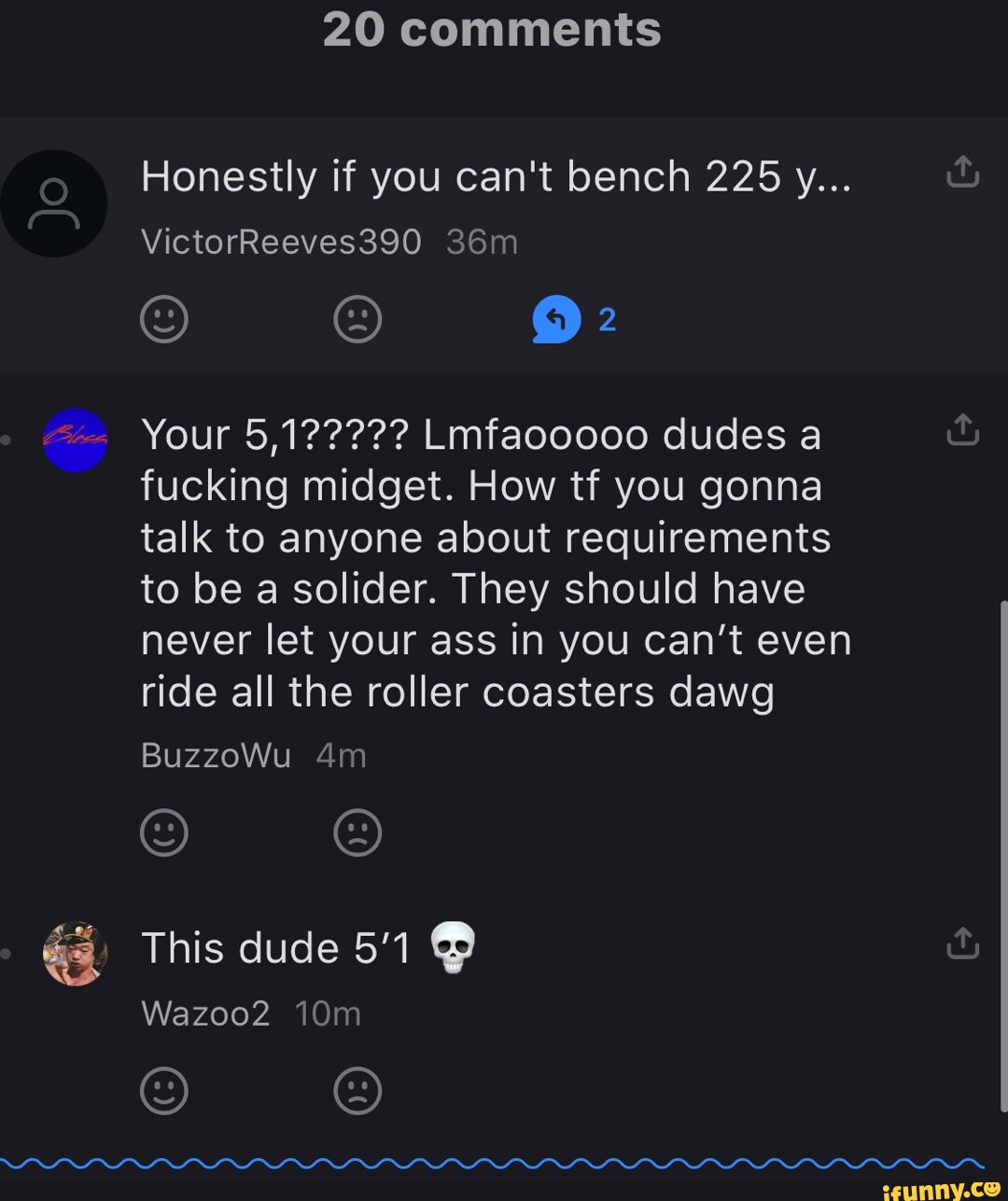Viewport: 1008px width, 1201px height.
Task: Smile at Wazoo2's reply
Action: (x=164, y=1091)
